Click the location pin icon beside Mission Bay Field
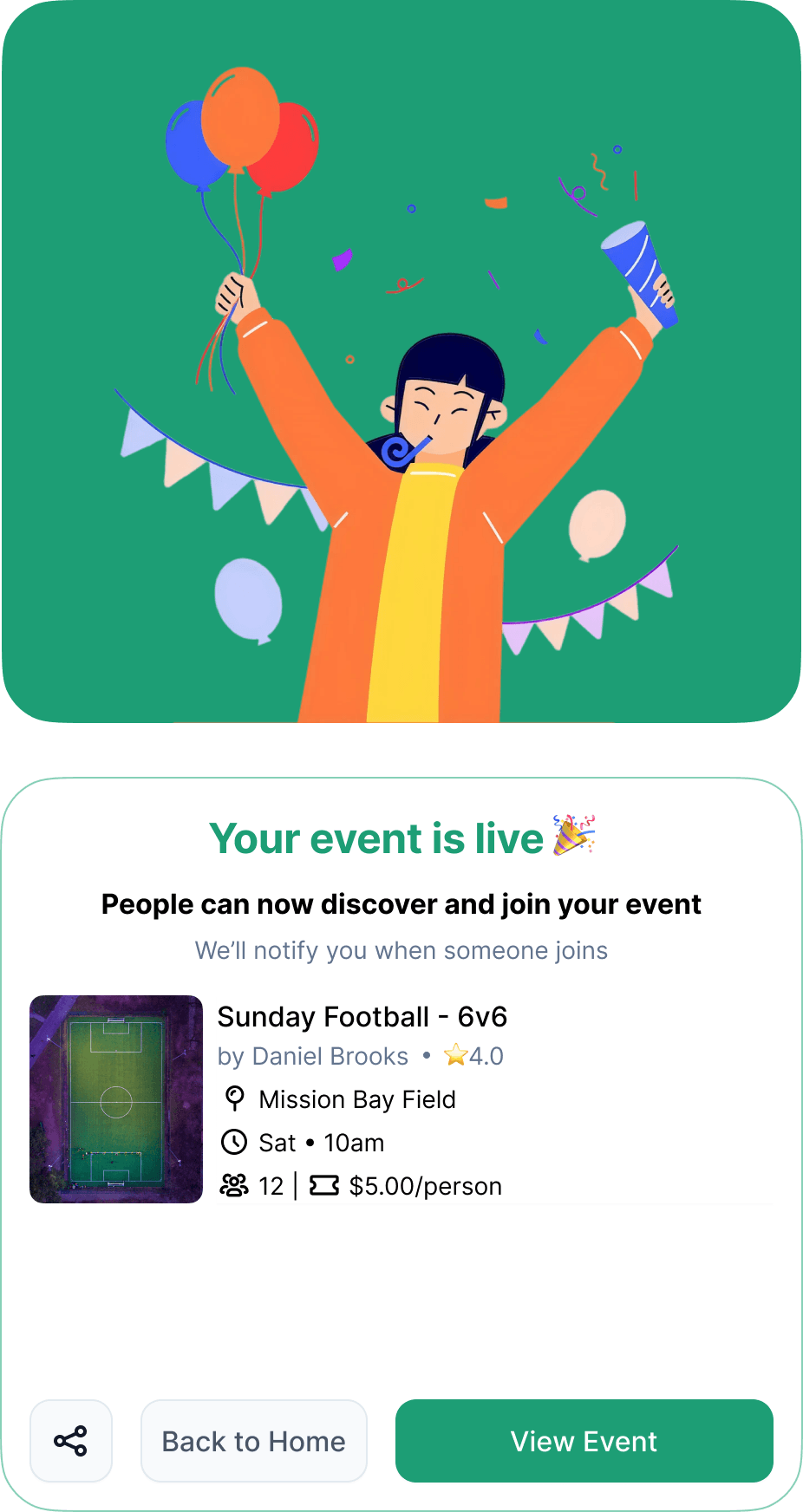The image size is (803, 1512). click(x=232, y=1099)
